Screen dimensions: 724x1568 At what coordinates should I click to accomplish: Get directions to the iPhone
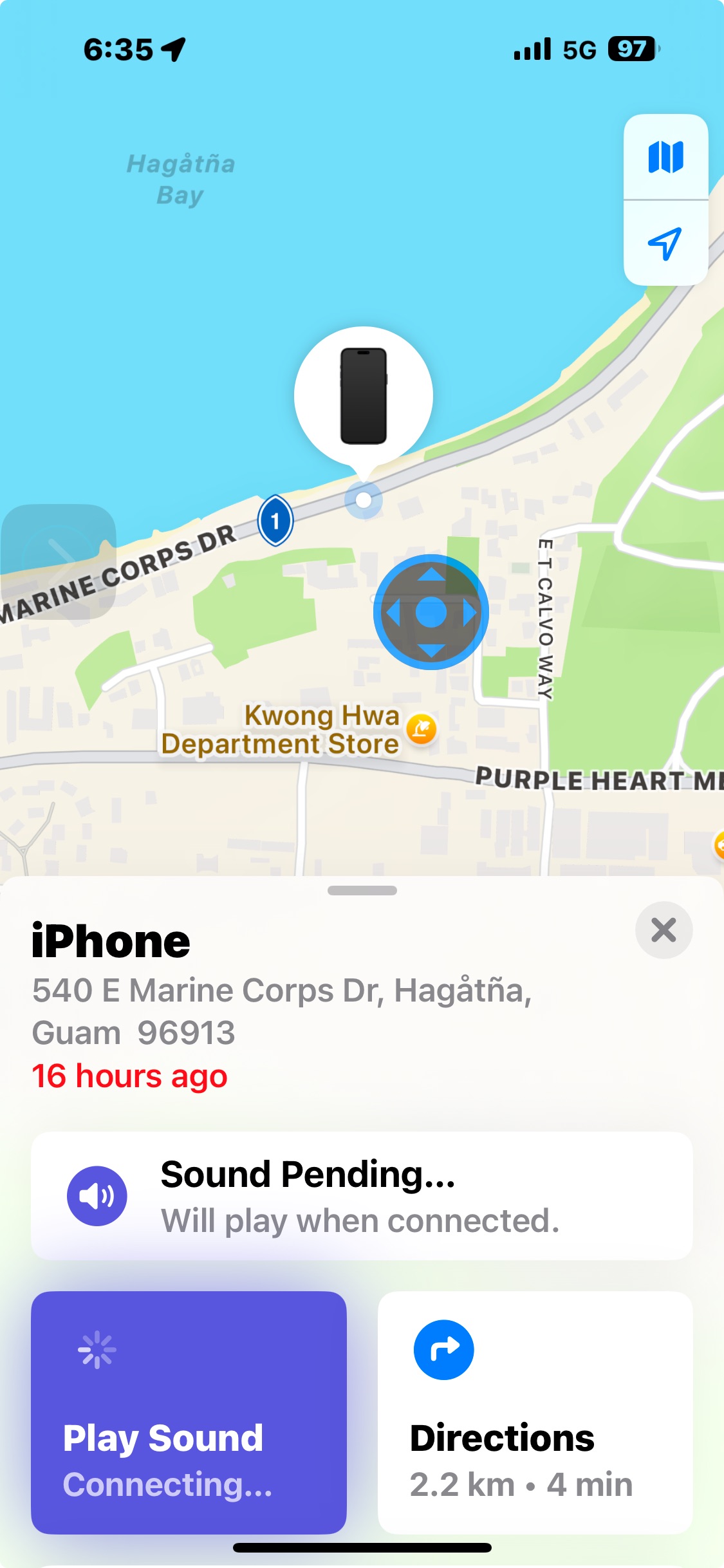535,1412
